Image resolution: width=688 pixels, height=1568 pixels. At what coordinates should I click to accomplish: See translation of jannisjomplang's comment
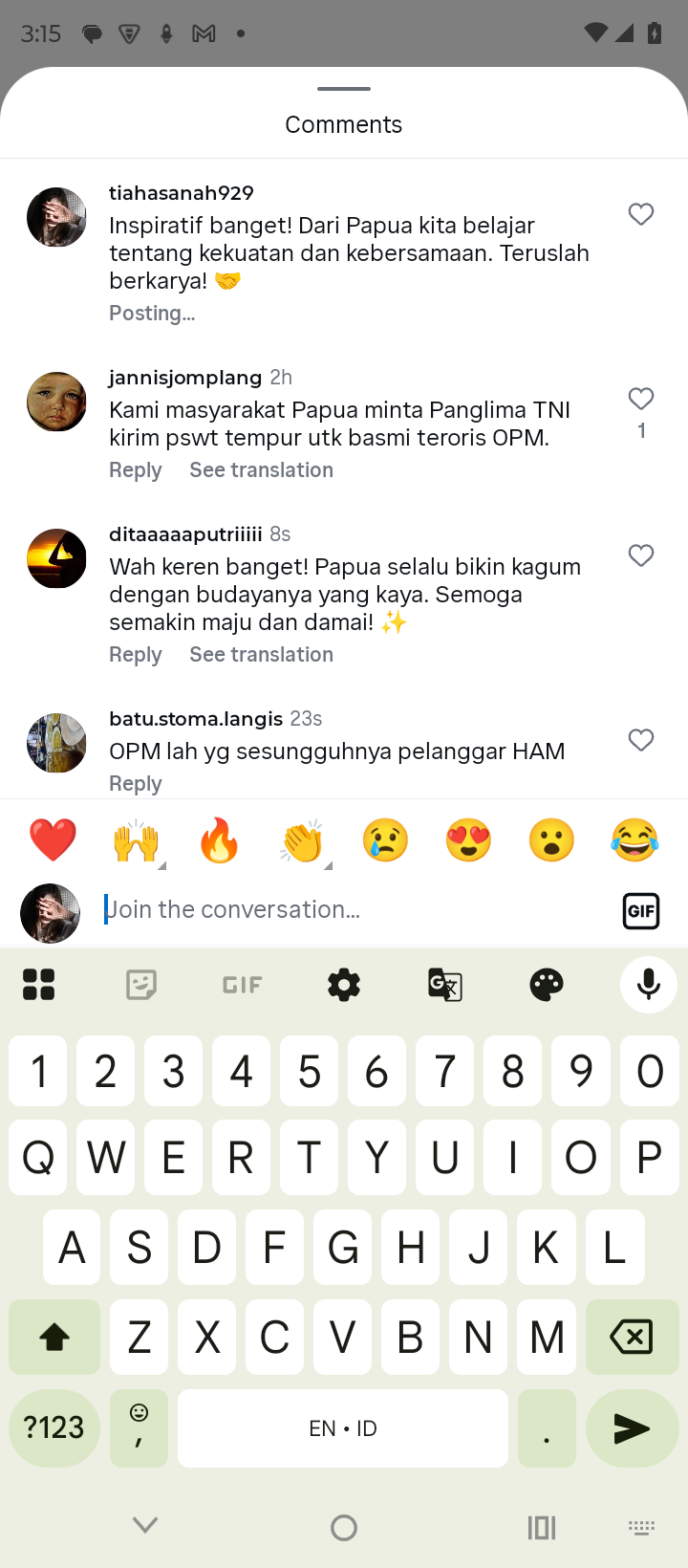click(x=261, y=470)
